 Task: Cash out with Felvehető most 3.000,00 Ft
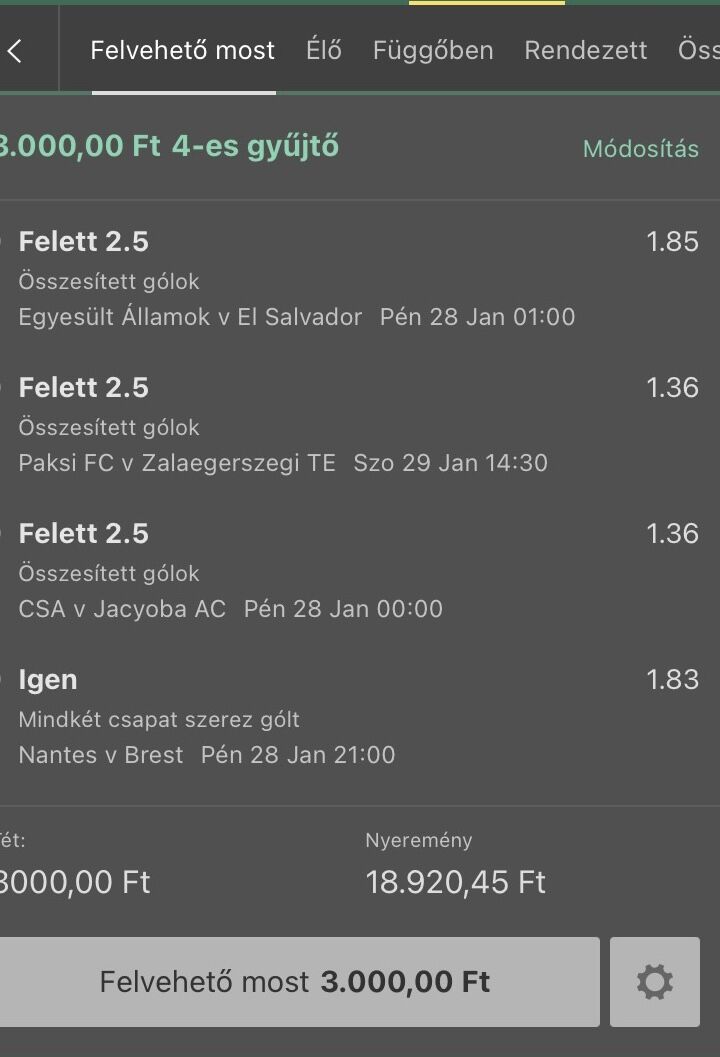point(298,982)
